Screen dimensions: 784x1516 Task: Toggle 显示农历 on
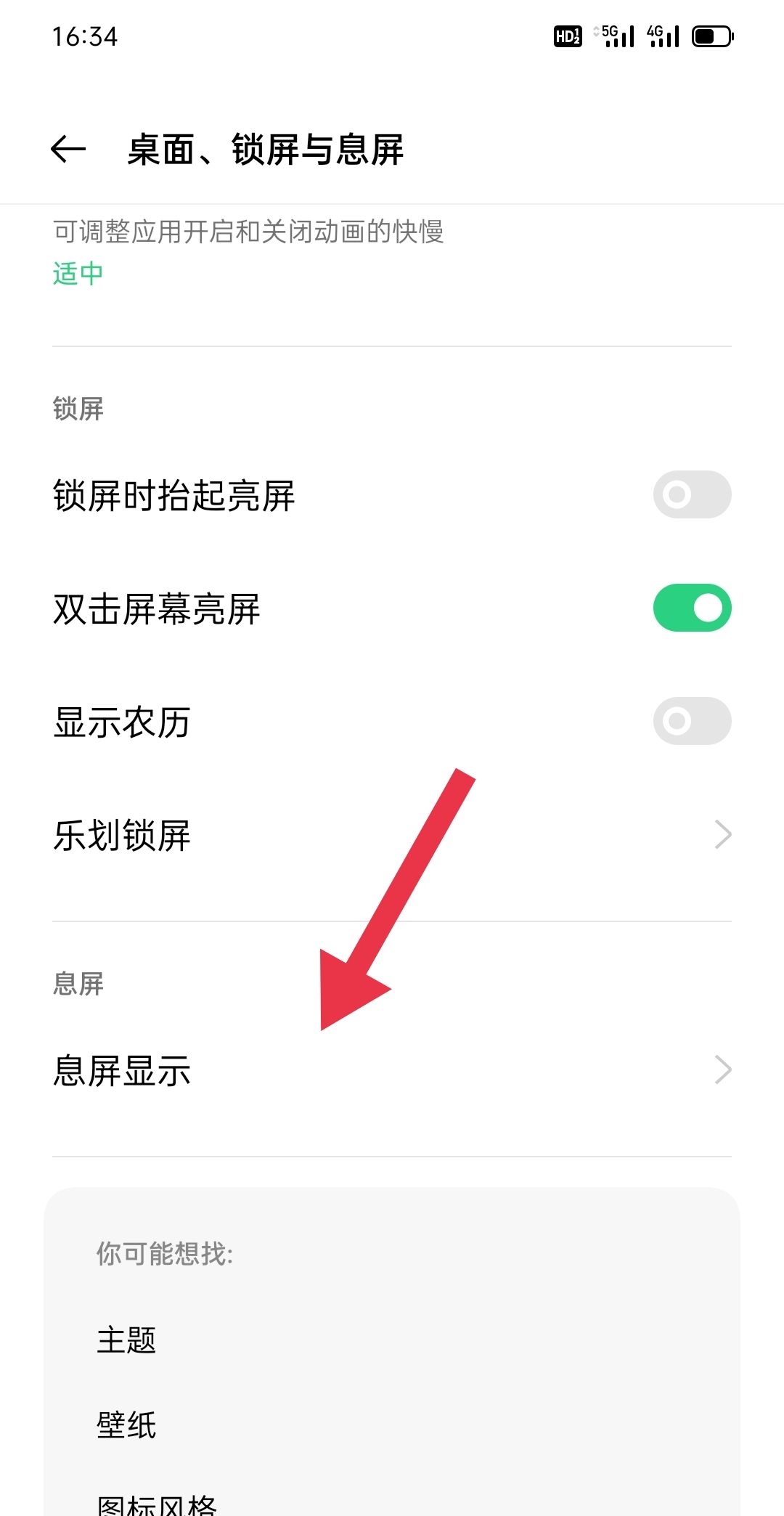pyautogui.click(x=691, y=722)
